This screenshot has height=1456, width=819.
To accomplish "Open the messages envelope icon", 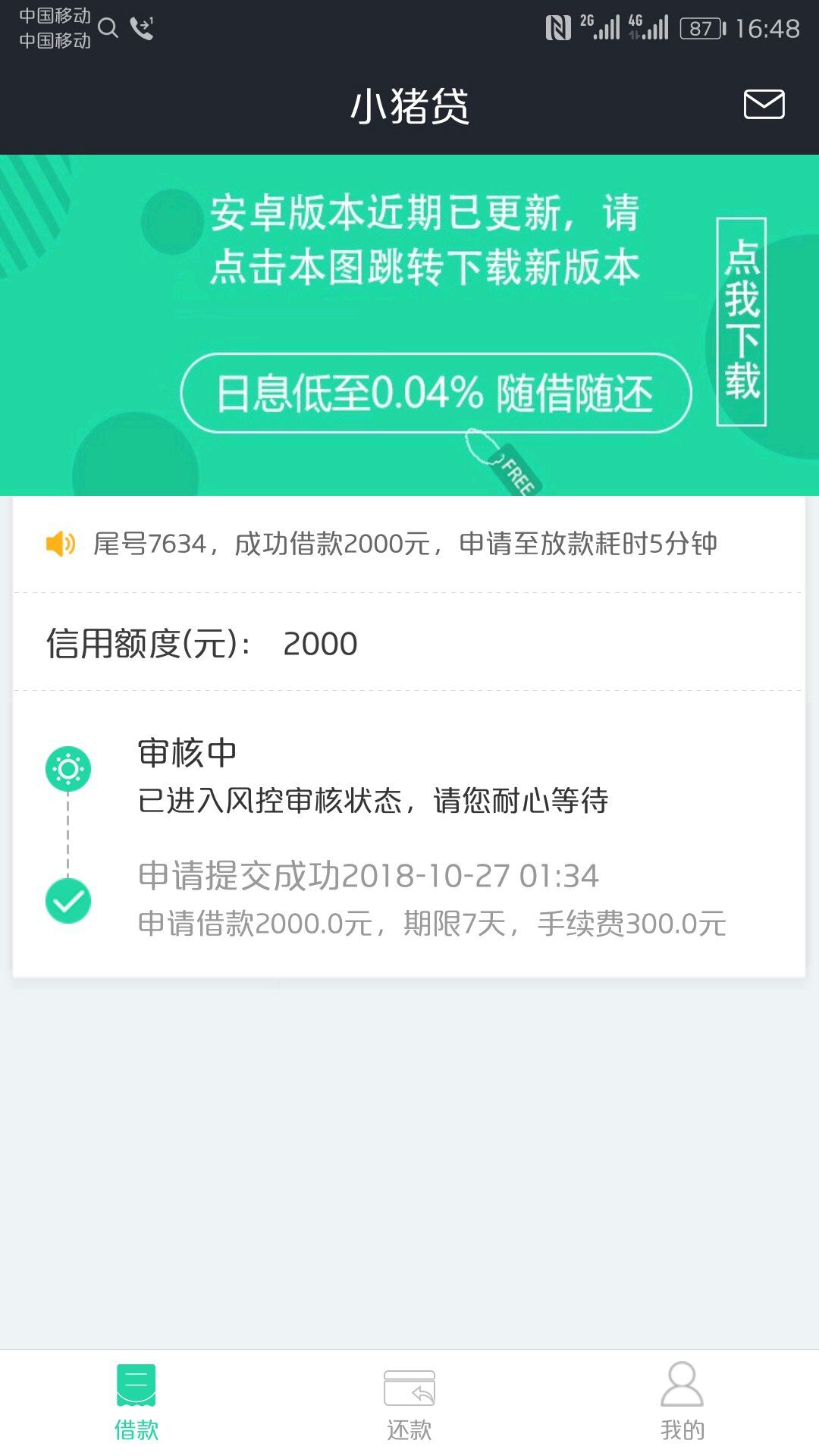I will coord(764,105).
